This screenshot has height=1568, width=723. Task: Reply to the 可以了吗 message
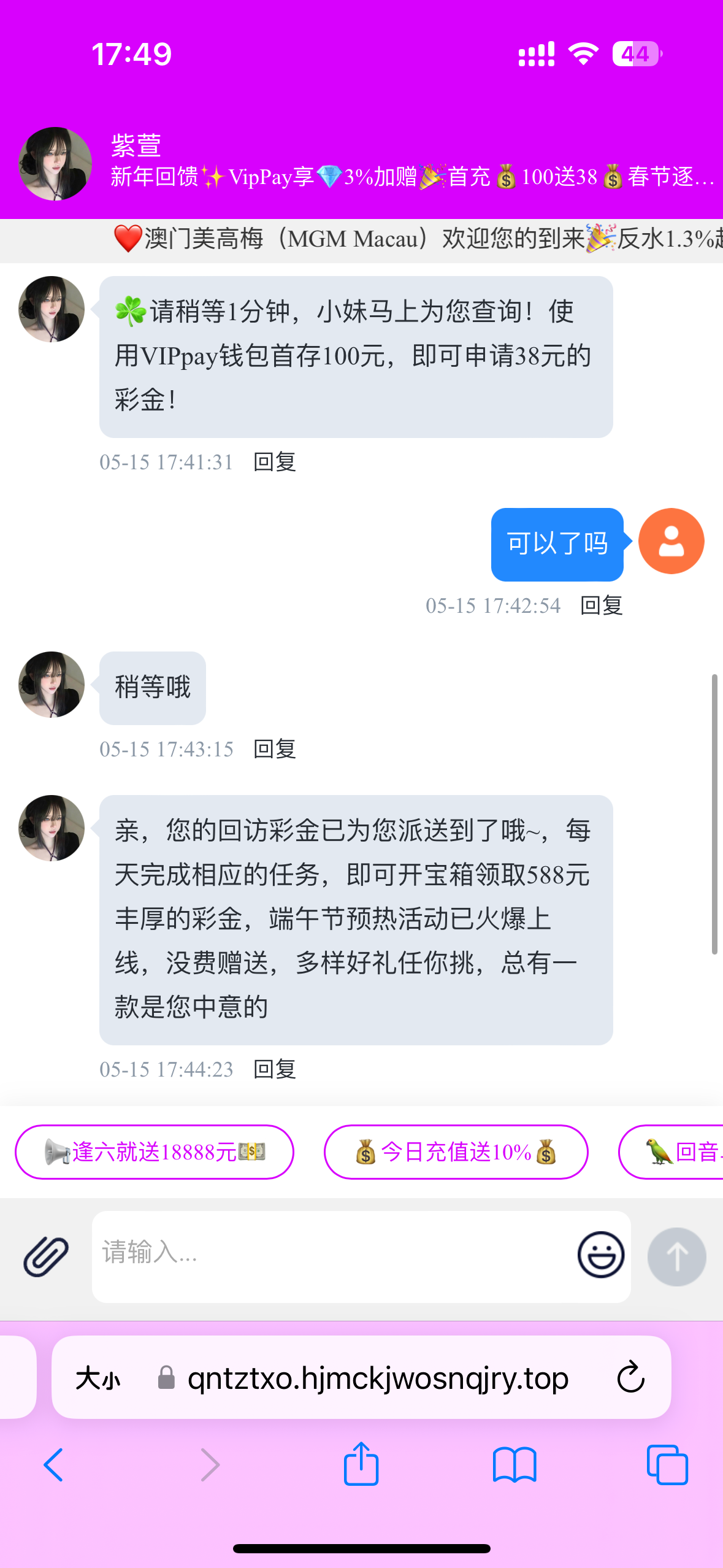(x=602, y=605)
